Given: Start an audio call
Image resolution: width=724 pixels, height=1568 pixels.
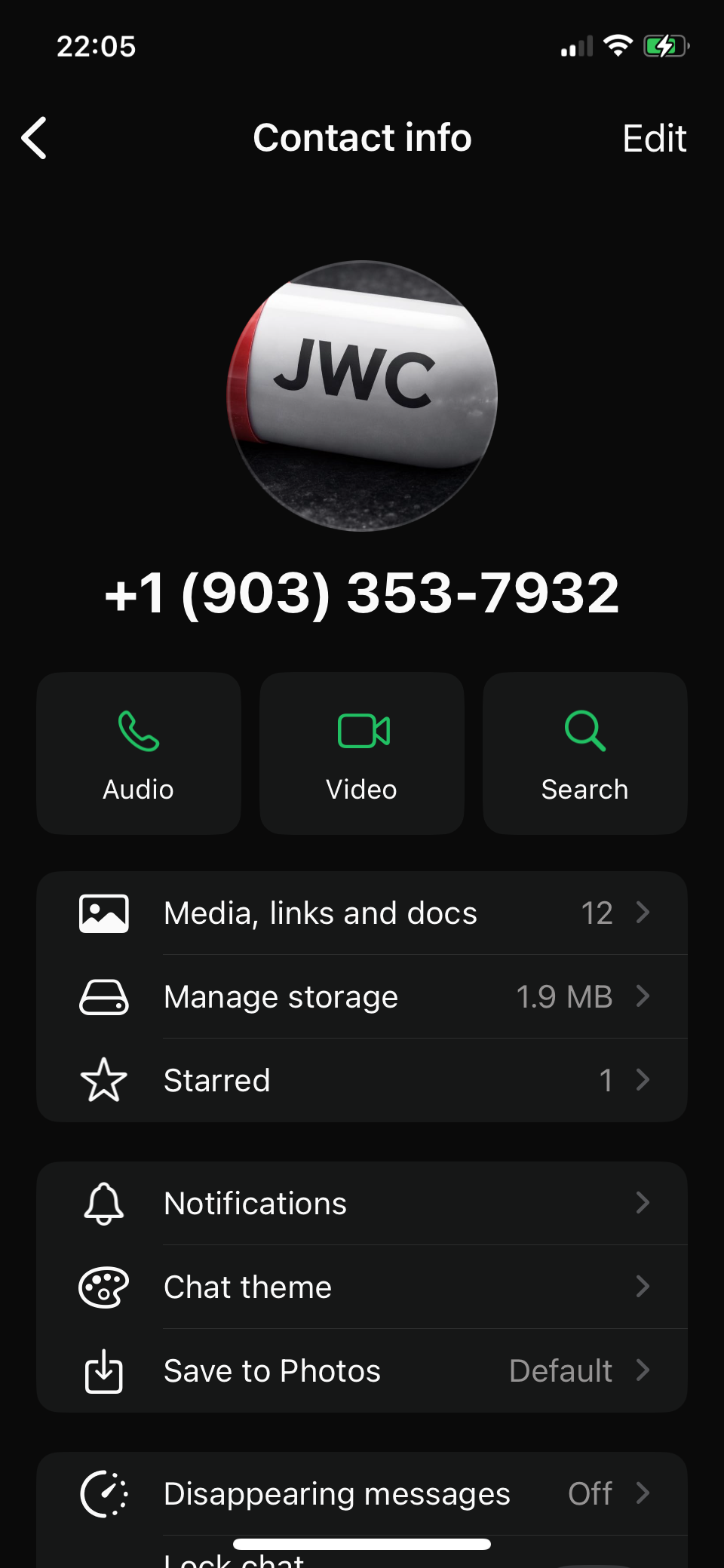Looking at the screenshot, I should click(x=139, y=753).
